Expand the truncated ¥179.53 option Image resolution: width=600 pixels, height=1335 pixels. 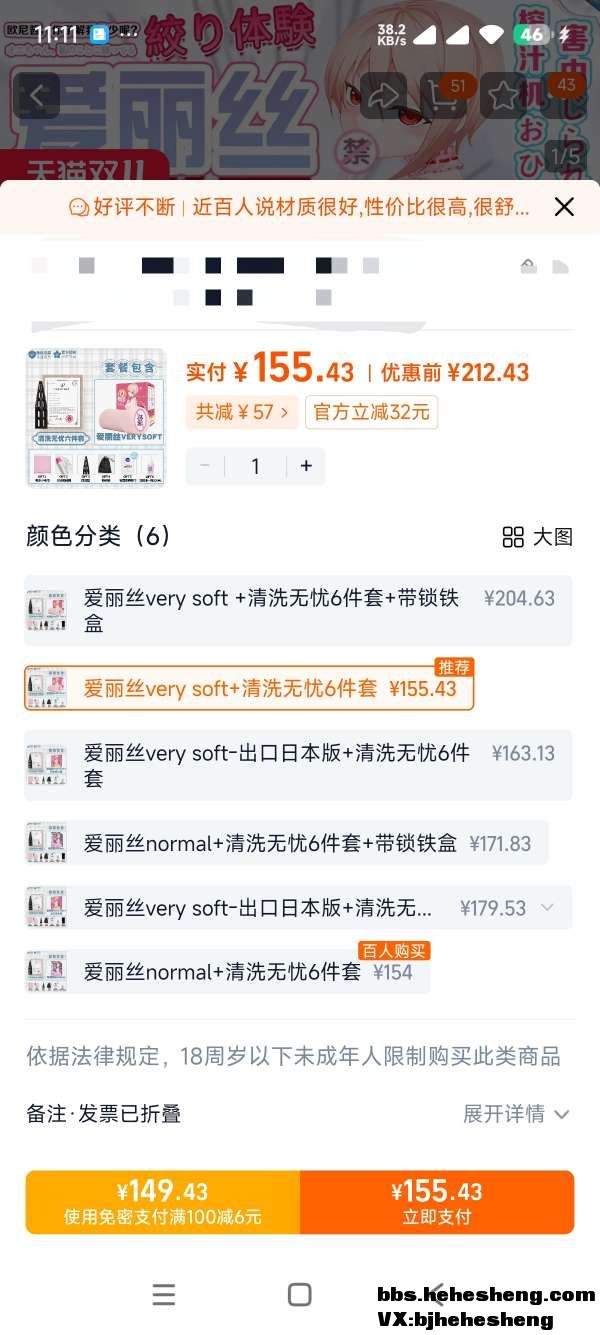coord(546,907)
